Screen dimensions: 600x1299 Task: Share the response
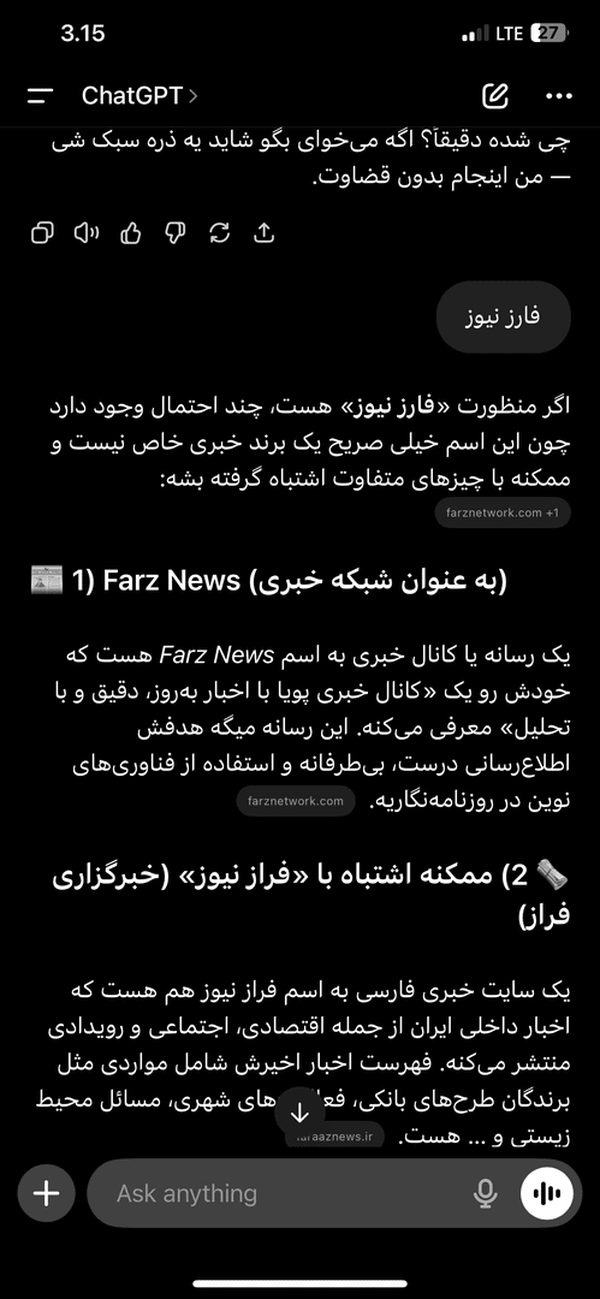[263, 233]
